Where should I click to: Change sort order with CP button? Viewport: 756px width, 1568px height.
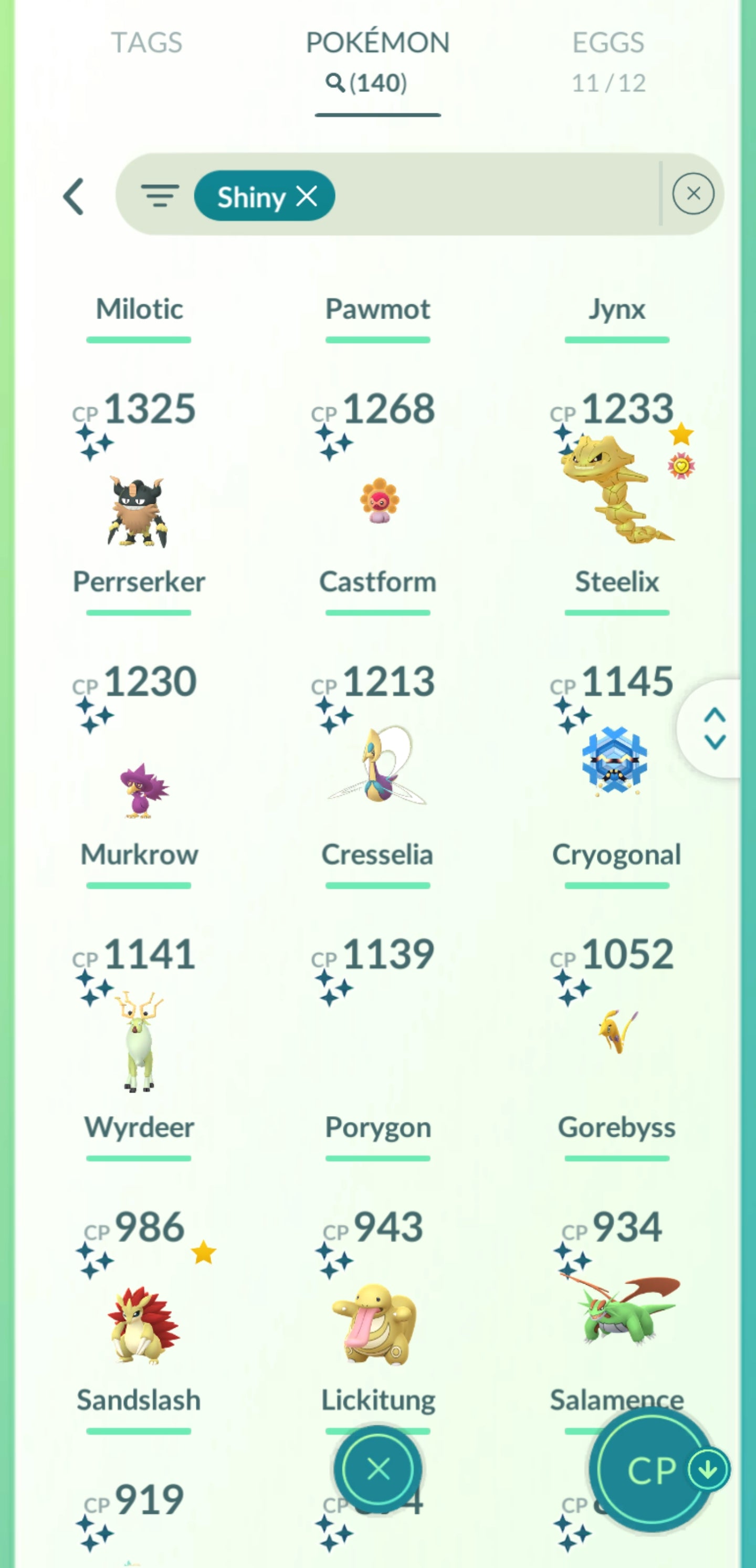coord(652,1470)
